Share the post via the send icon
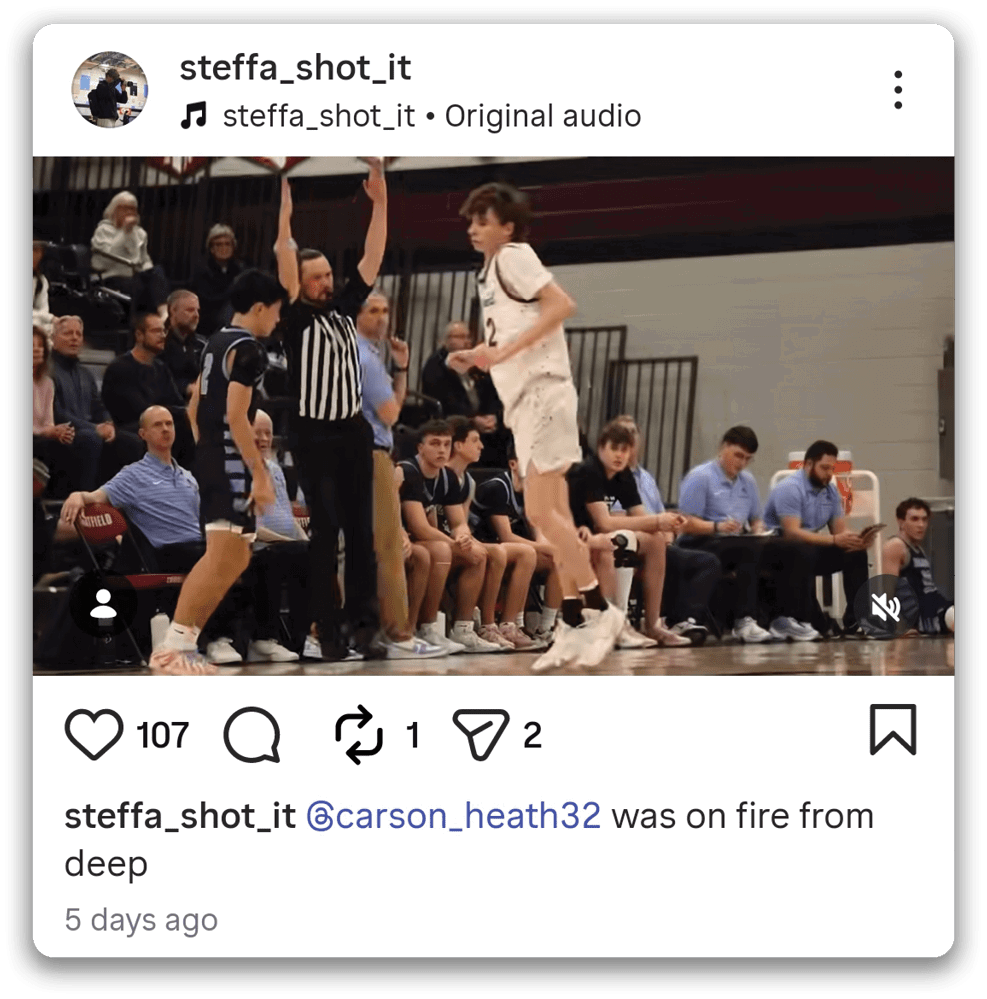Viewport: 987px width, 999px height. click(x=481, y=735)
